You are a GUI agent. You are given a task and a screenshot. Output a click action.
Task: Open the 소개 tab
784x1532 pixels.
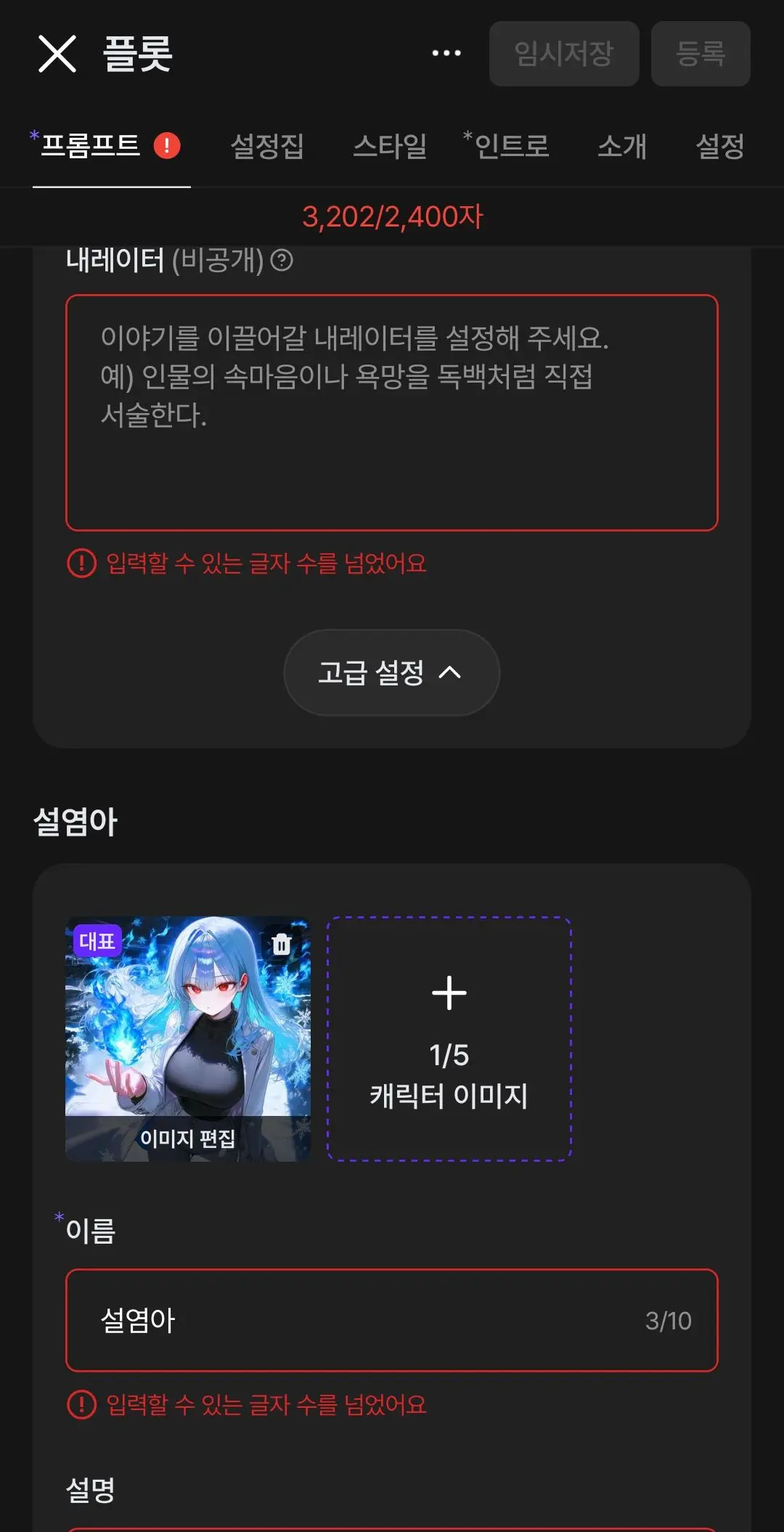tap(621, 146)
